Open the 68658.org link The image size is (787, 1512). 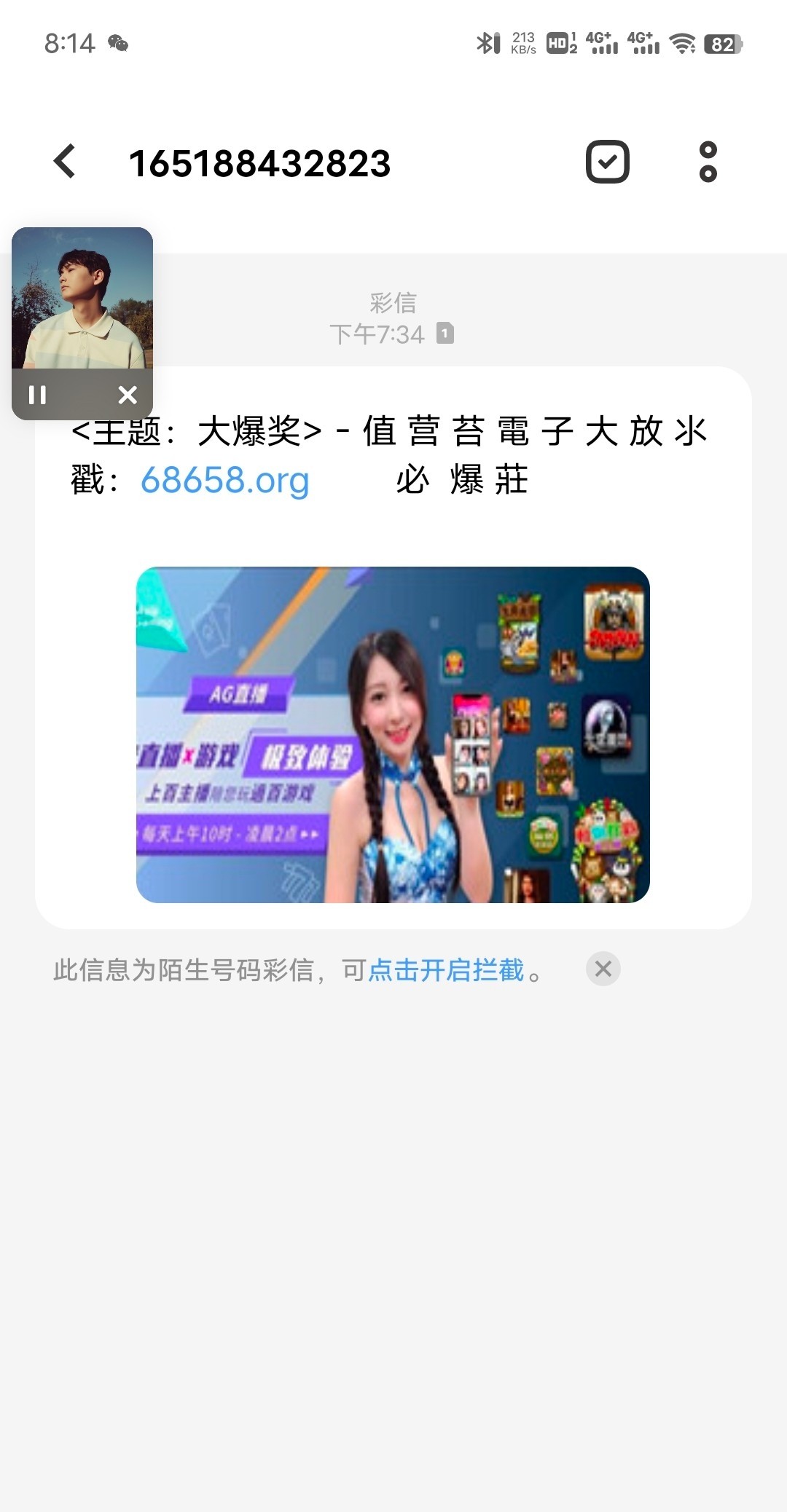pyautogui.click(x=224, y=481)
